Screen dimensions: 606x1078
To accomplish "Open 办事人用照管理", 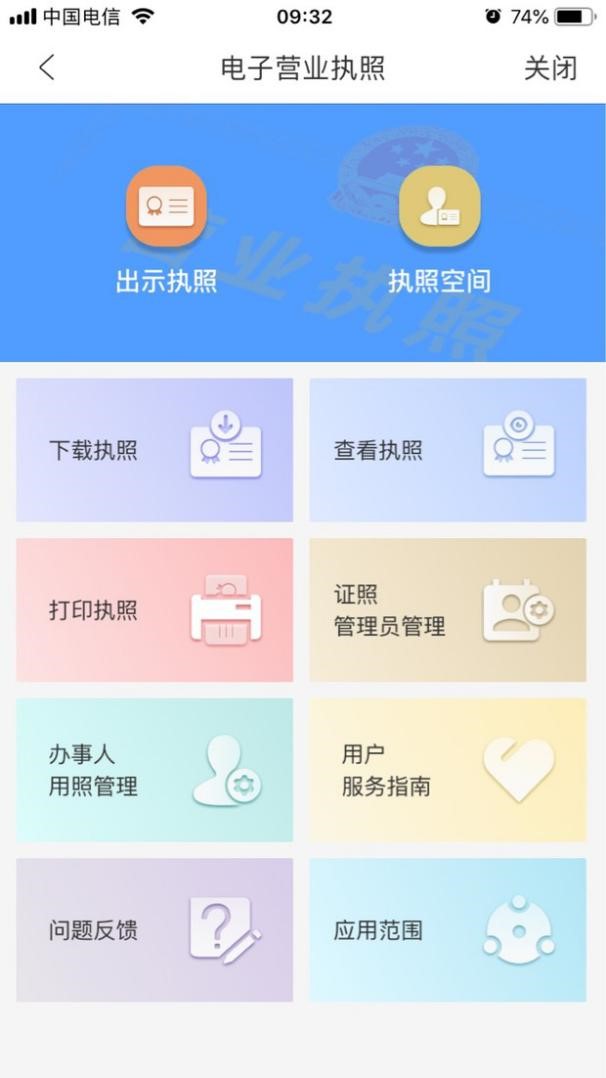I will click(155, 770).
